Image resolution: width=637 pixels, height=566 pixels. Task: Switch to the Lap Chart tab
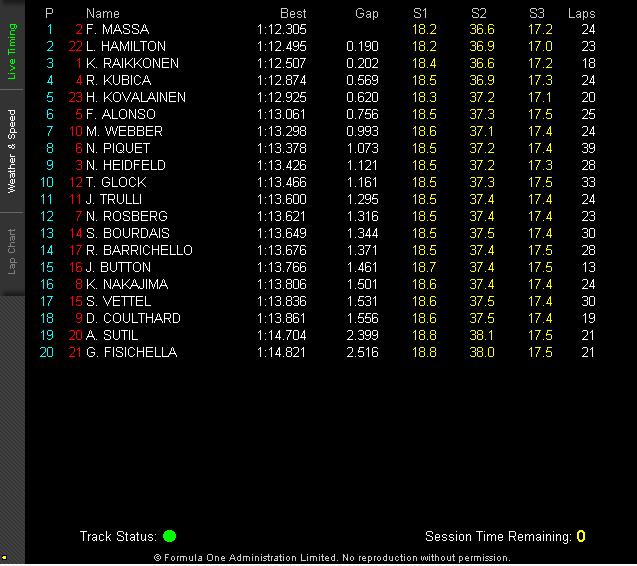click(x=11, y=252)
